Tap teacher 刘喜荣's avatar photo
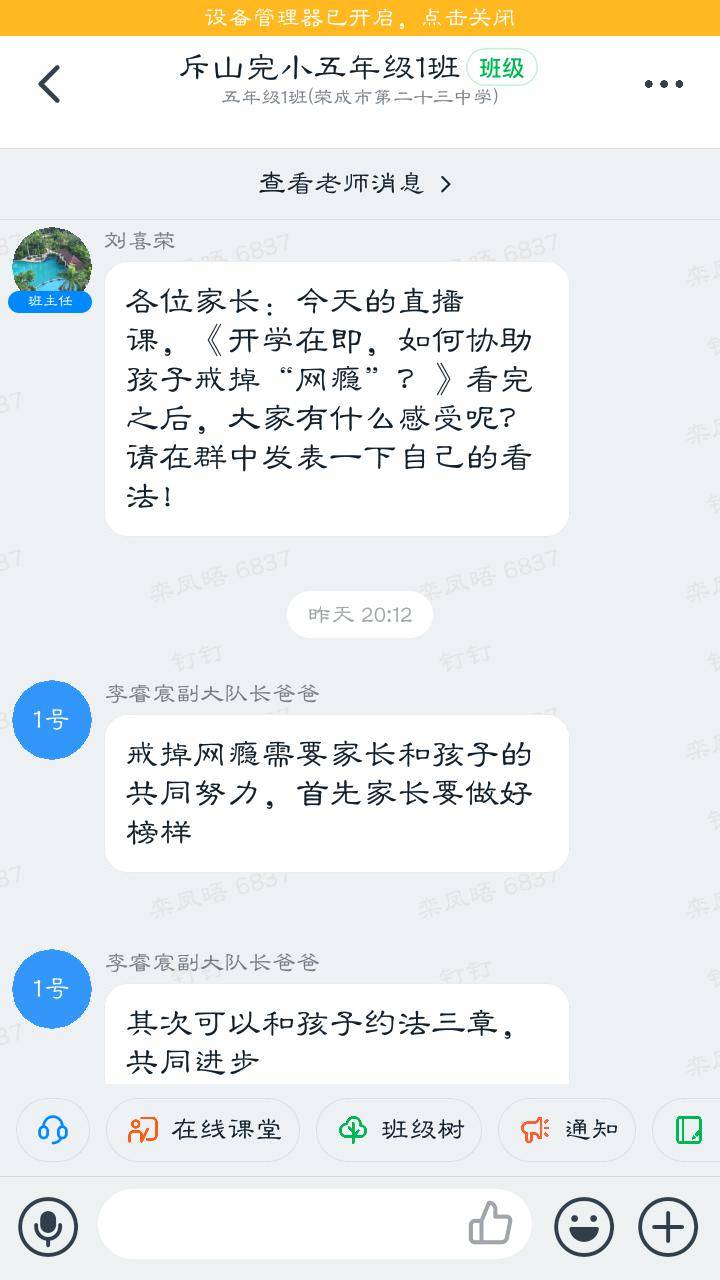This screenshot has width=720, height=1280. click(x=52, y=262)
